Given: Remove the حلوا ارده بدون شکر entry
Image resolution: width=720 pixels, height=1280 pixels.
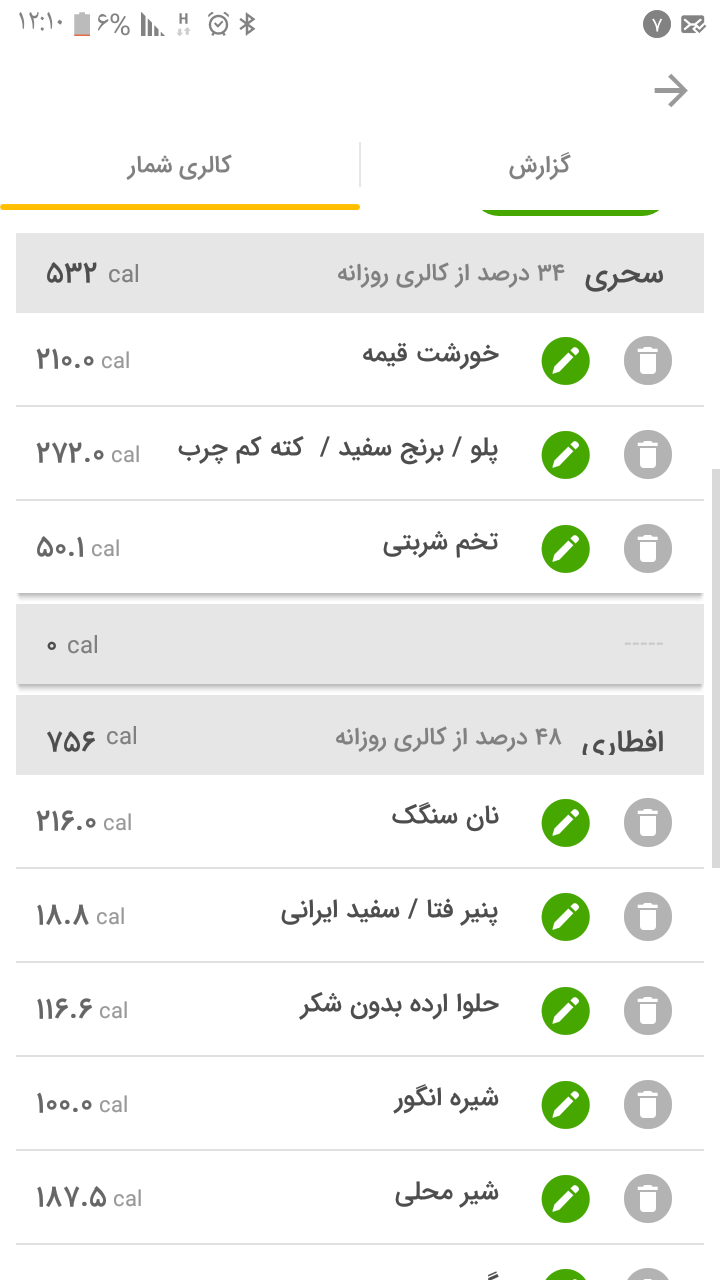Looking at the screenshot, I should click(x=648, y=1011).
